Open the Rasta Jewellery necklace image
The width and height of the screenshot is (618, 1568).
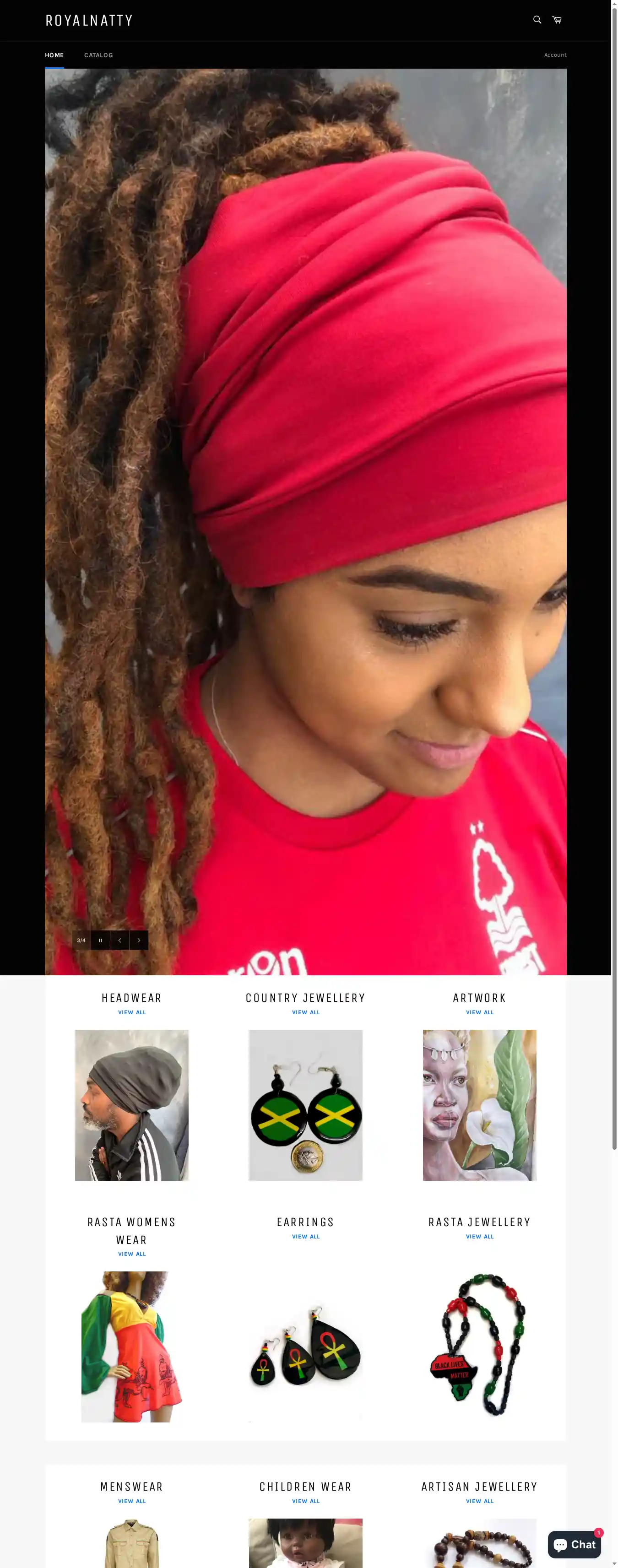(x=480, y=1346)
